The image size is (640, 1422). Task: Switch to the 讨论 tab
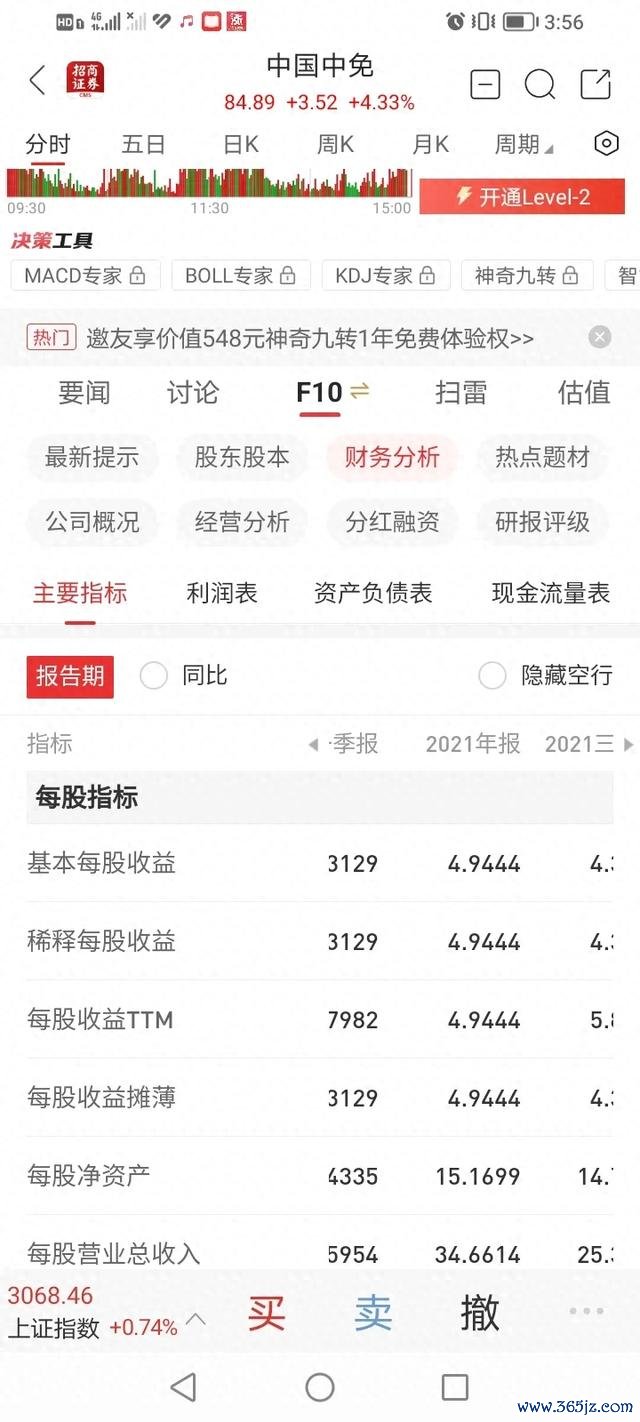(192, 393)
